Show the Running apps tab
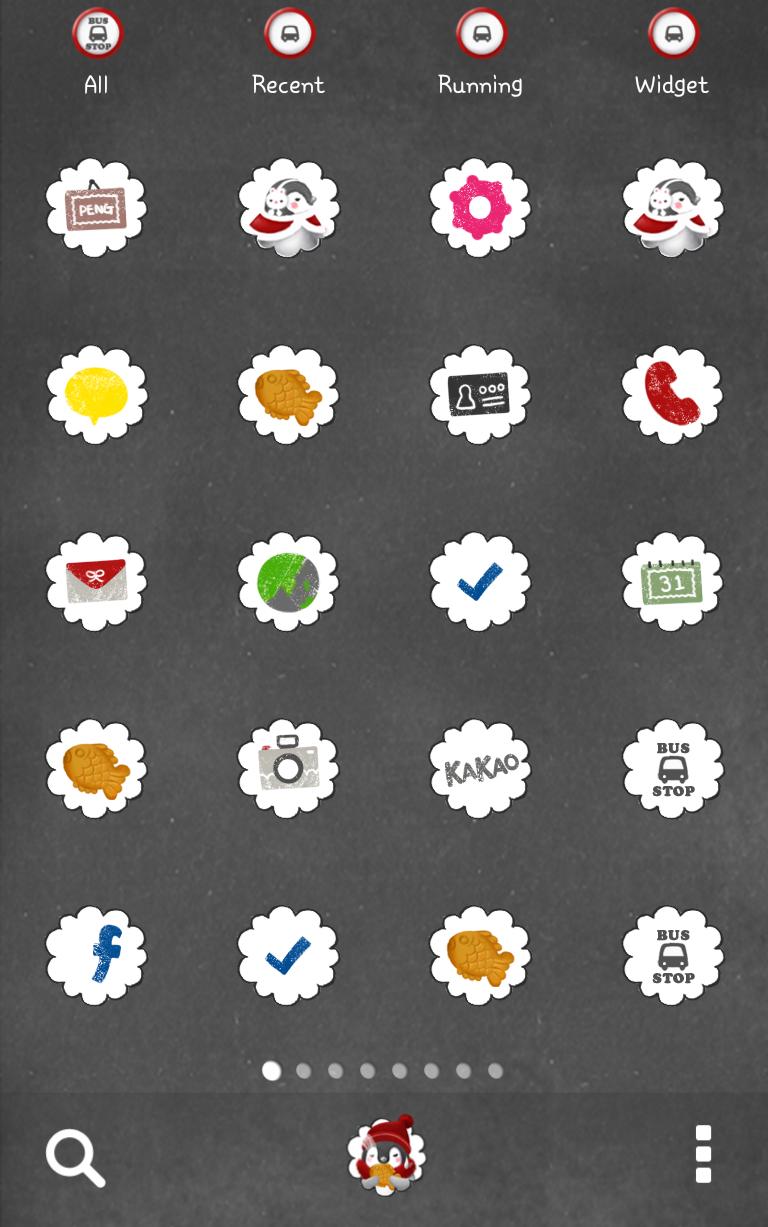Screen dimensions: 768x1227 pyautogui.click(x=480, y=52)
